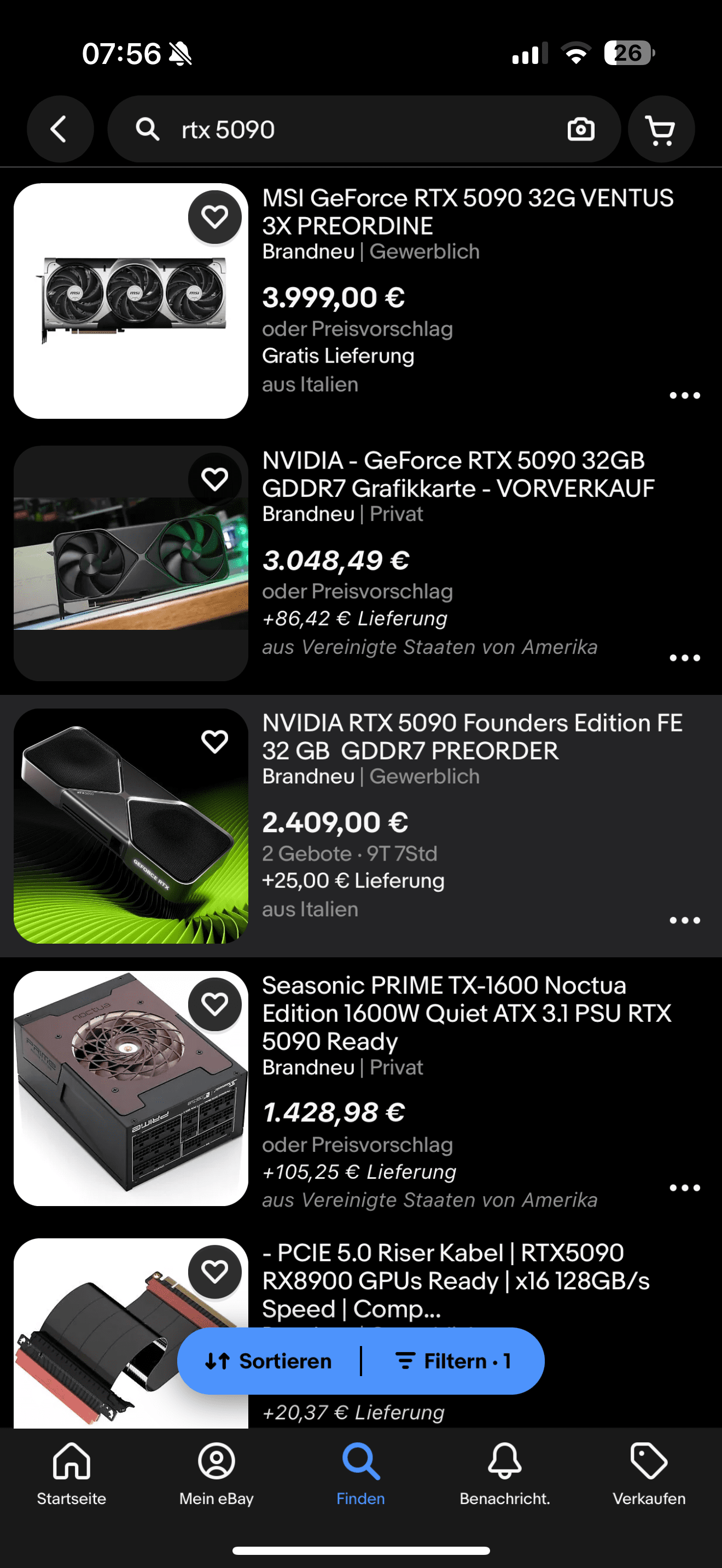Favorite the NVIDIA VORVERKAUF Grafikkarte listing
Screen dimensions: 722x1568
(x=214, y=479)
